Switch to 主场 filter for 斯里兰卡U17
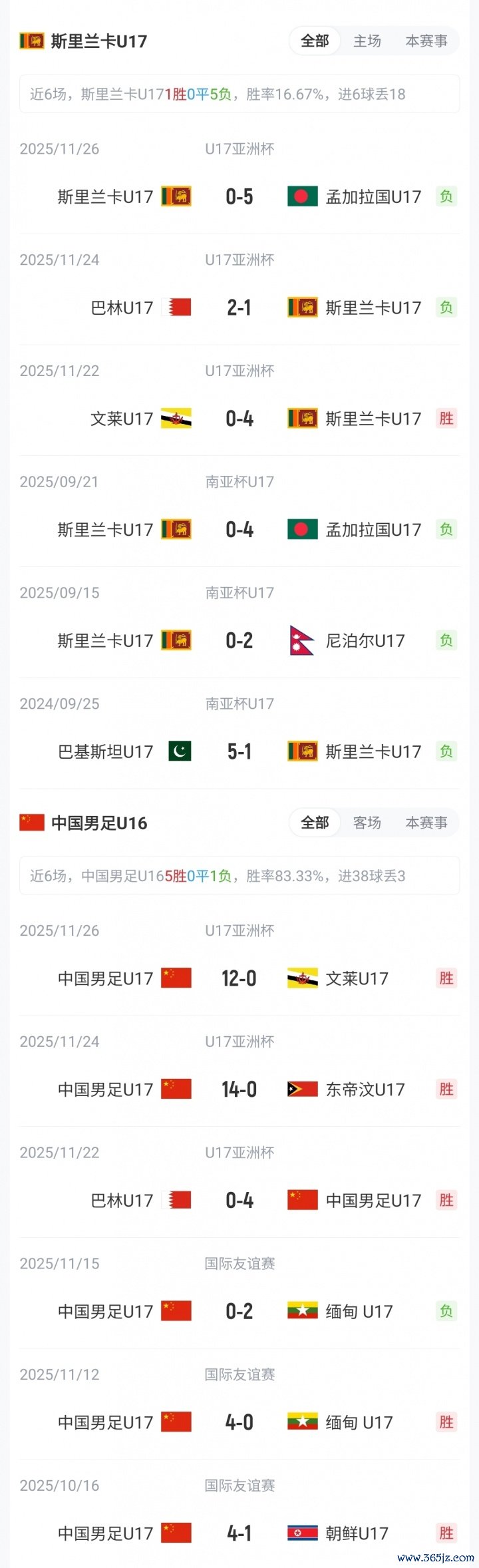The width and height of the screenshot is (479, 1568). [367, 41]
